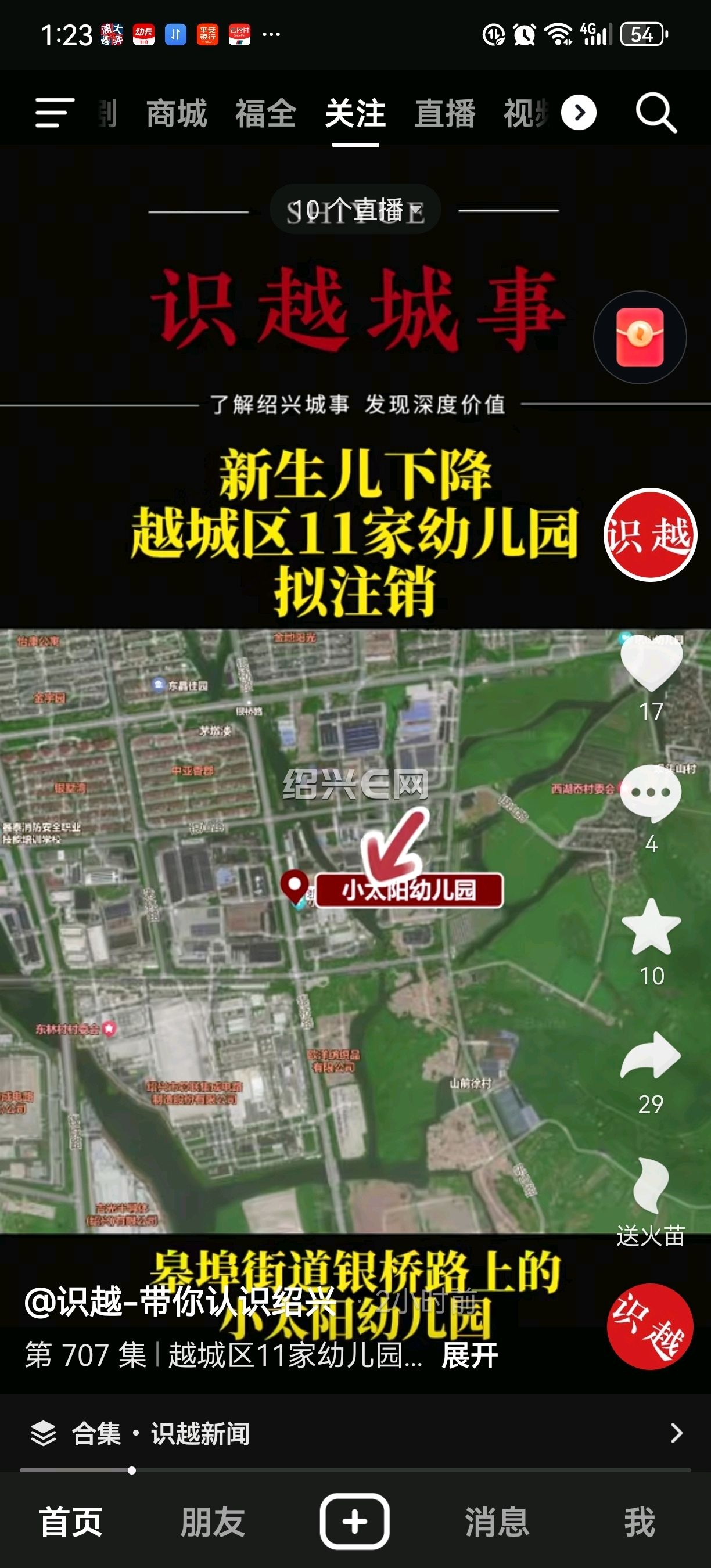711x1568 pixels.
Task: Switch to the 福全 tab
Action: click(x=266, y=113)
